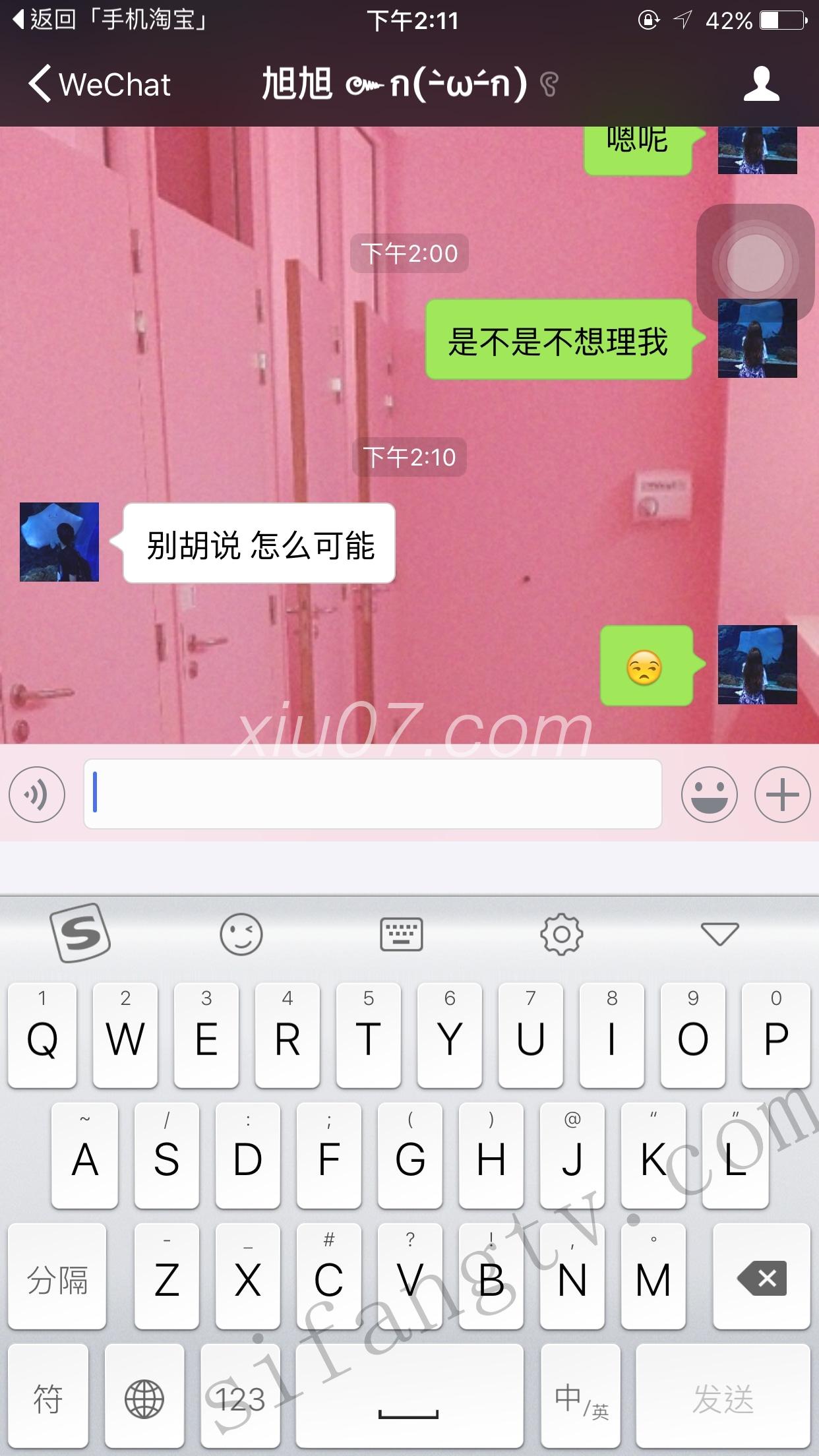Tap the globe key to switch keyboards
The width and height of the screenshot is (819, 1456).
(144, 1399)
